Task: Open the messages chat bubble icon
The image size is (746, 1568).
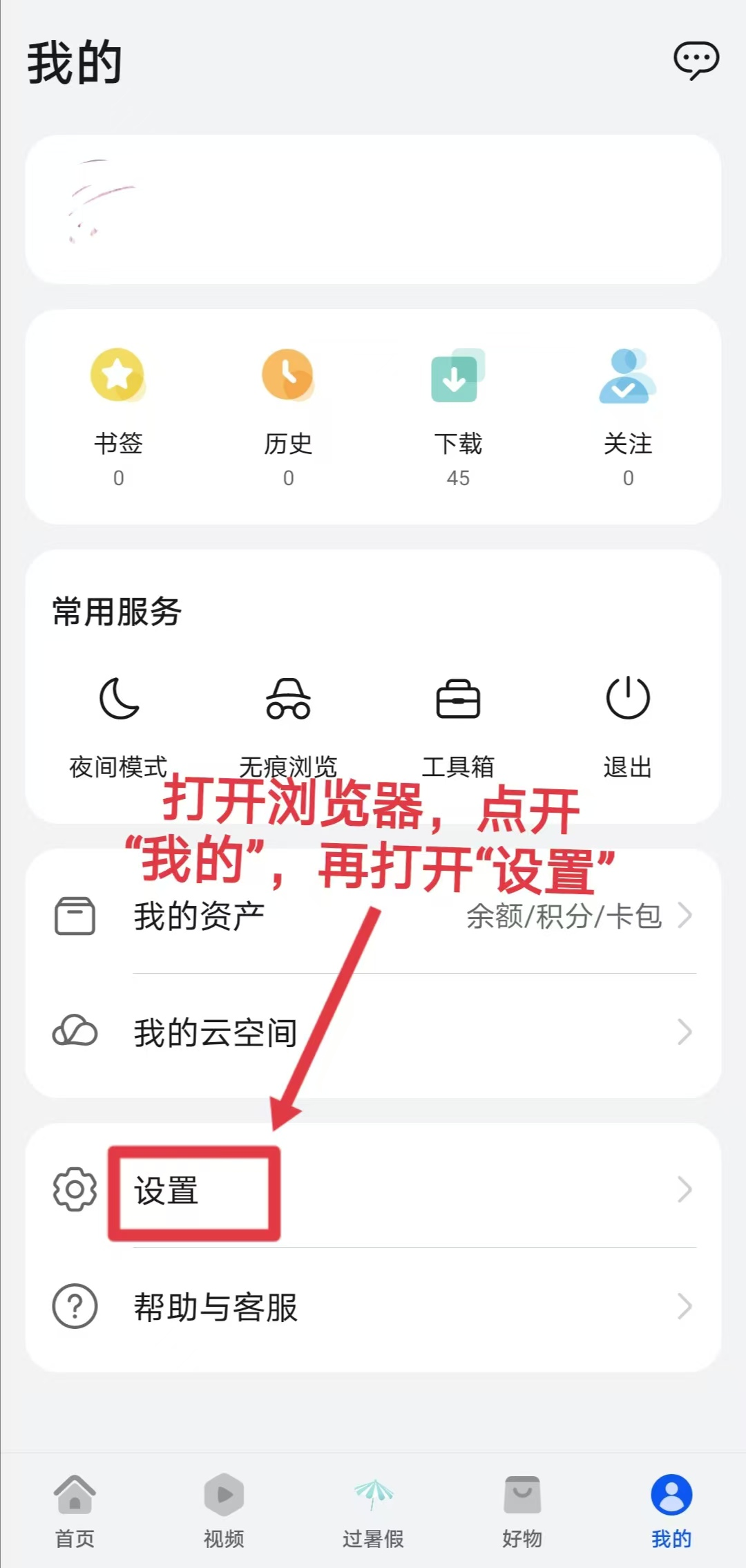Action: (696, 60)
